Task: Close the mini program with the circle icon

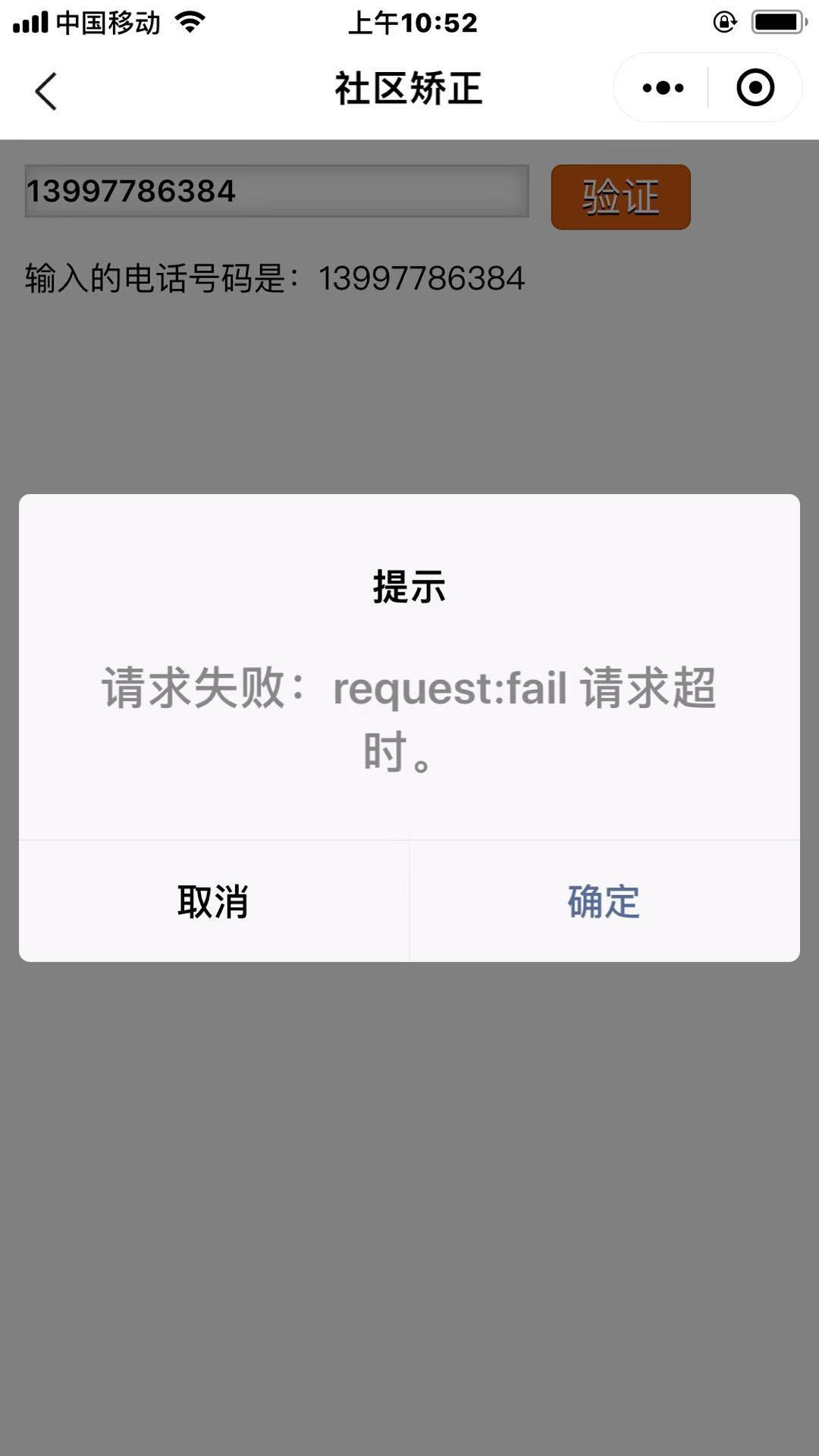Action: click(755, 88)
